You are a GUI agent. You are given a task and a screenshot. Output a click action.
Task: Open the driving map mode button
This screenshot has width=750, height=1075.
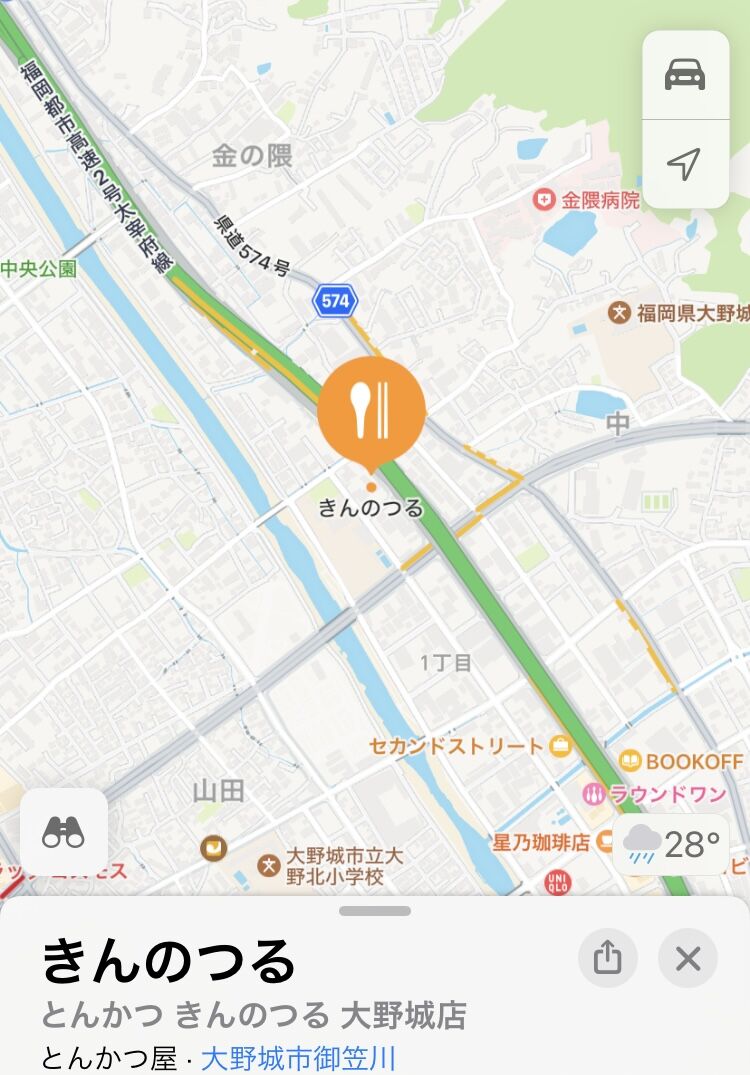(685, 75)
